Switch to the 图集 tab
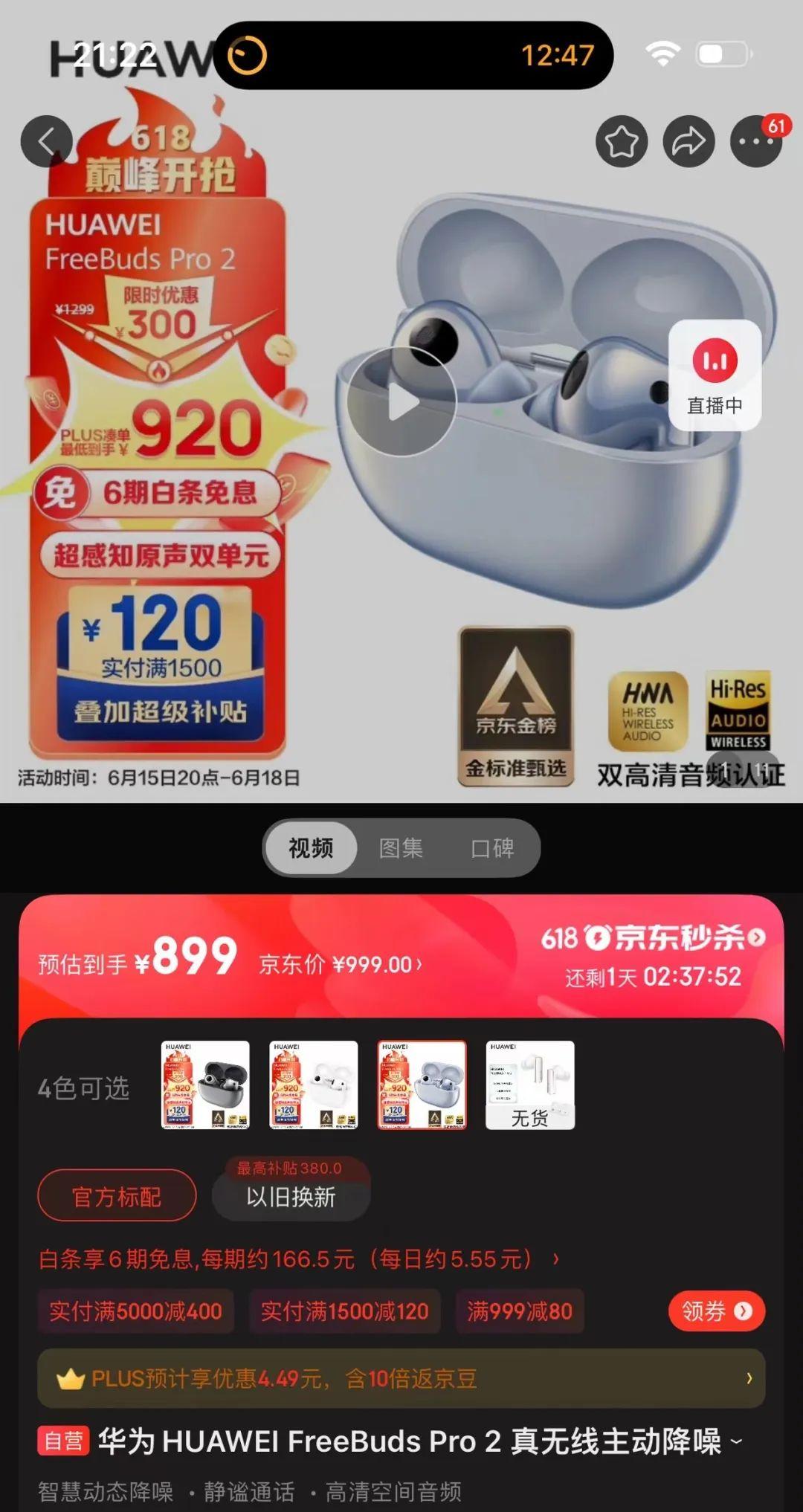The width and height of the screenshot is (803, 1512). point(401,847)
